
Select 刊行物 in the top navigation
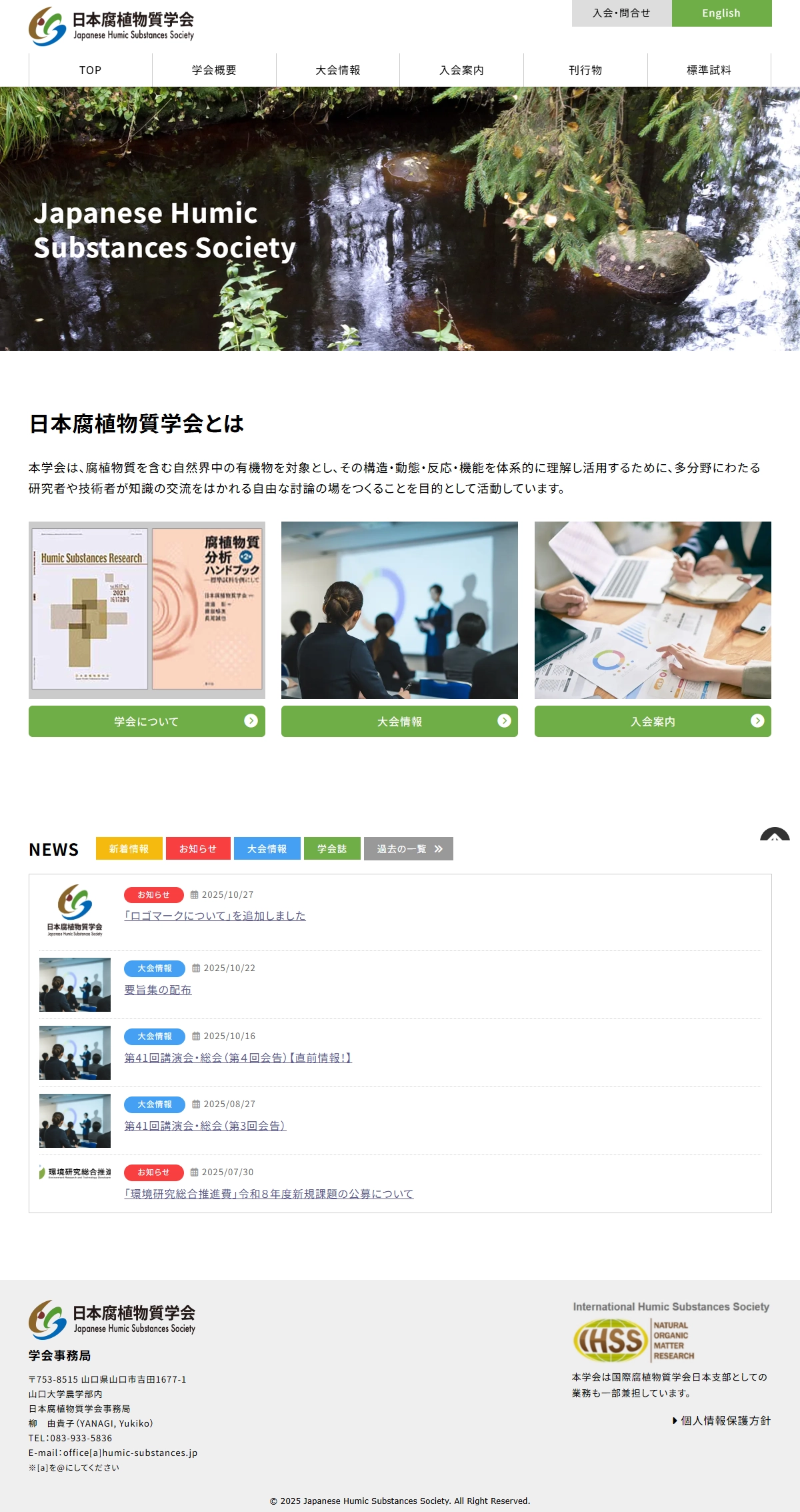[x=585, y=70]
